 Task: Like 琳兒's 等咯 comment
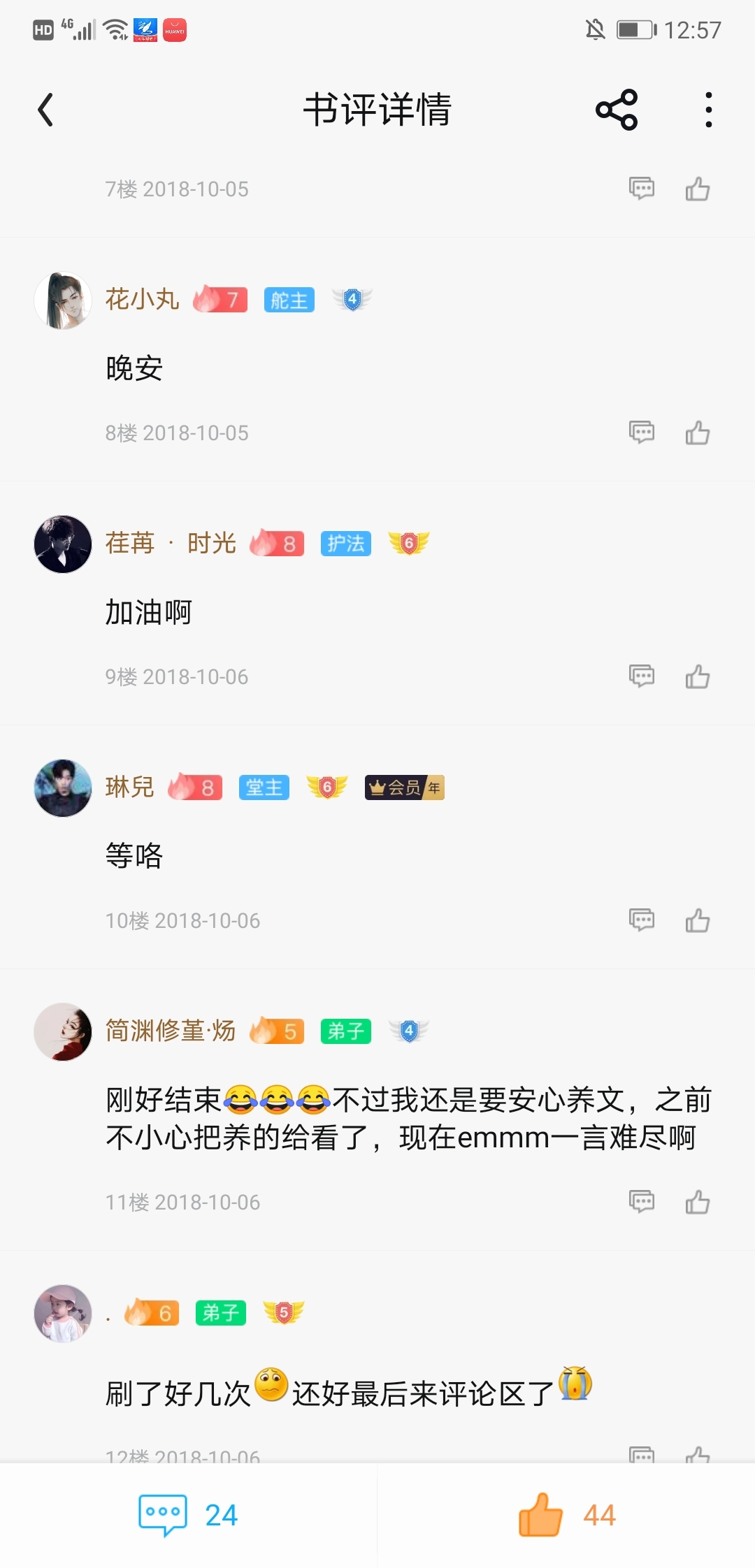697,921
